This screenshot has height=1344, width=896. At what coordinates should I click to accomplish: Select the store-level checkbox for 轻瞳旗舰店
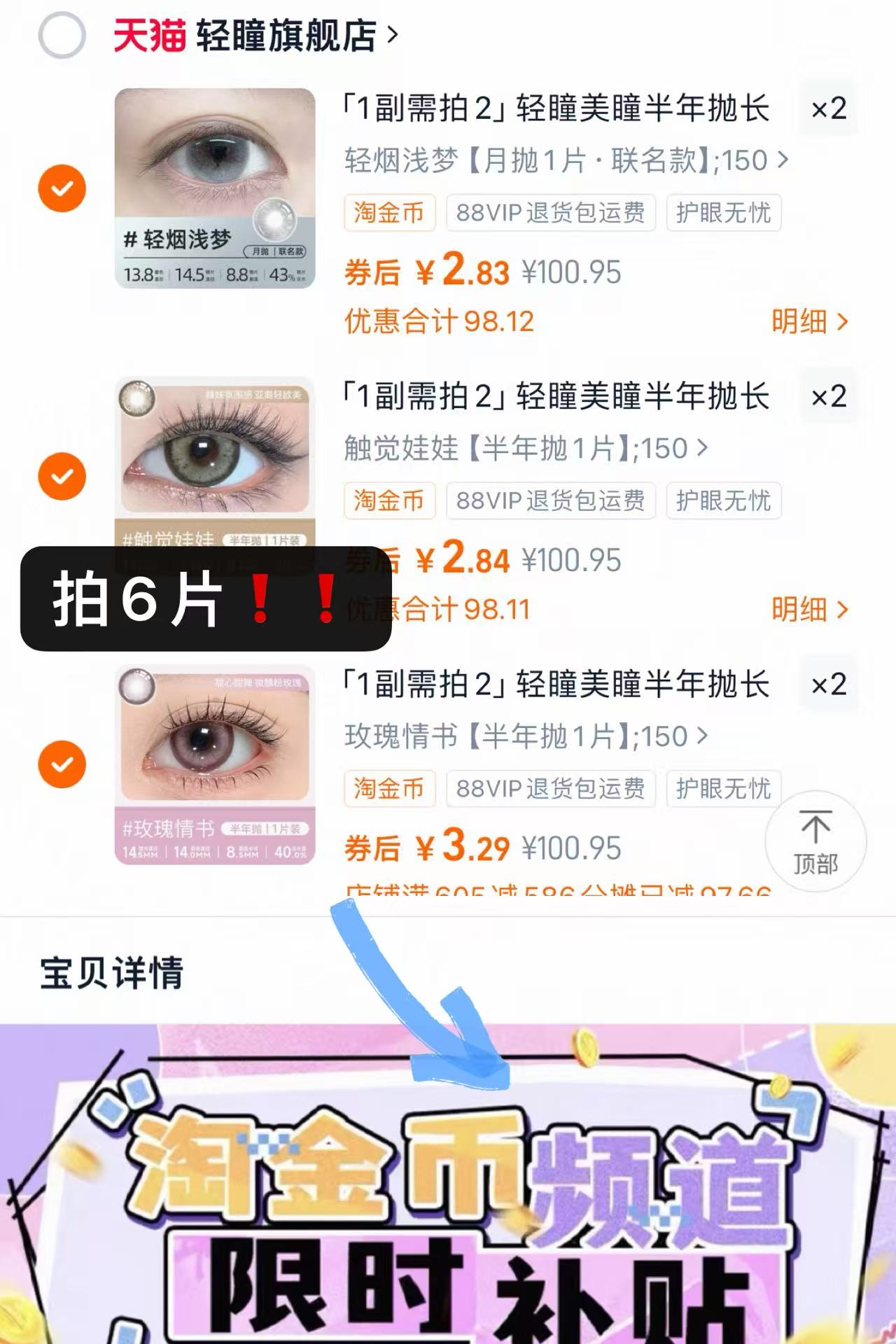[62, 33]
